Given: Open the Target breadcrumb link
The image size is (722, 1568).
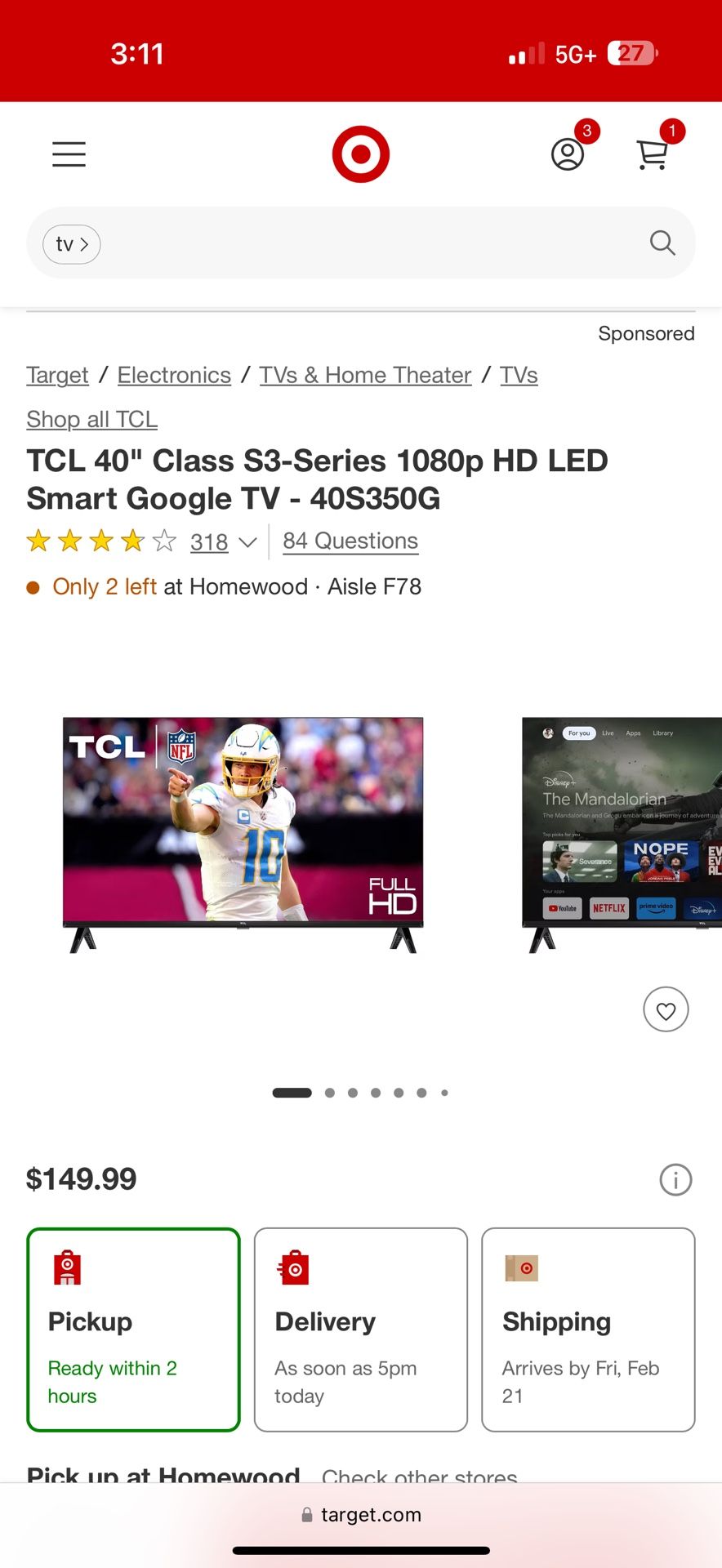Looking at the screenshot, I should point(57,375).
